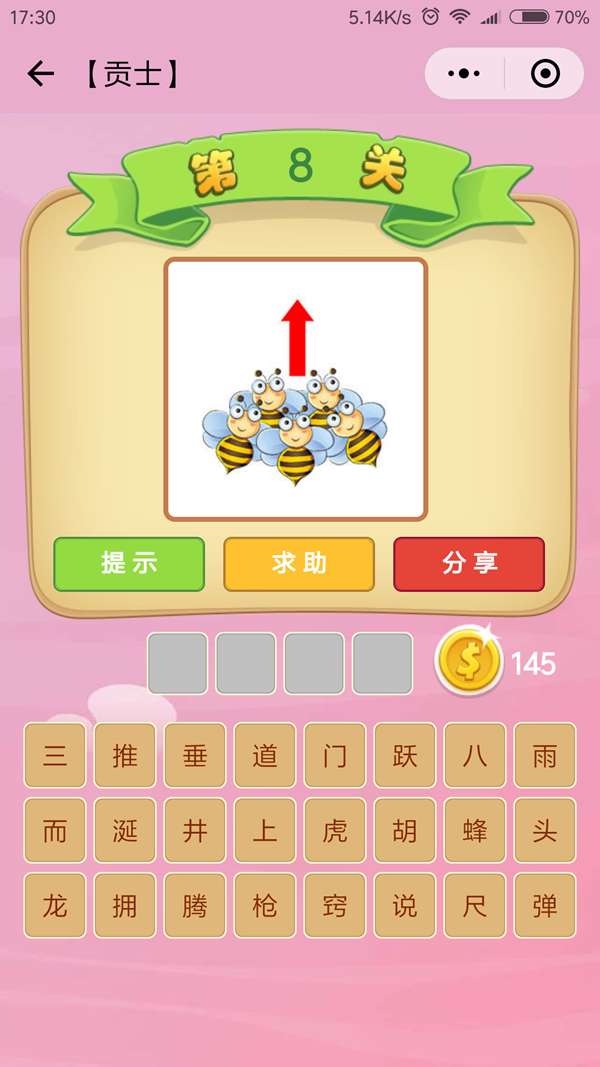Pick the character 龙 tile
The width and height of the screenshot is (600, 1067).
[x=55, y=906]
